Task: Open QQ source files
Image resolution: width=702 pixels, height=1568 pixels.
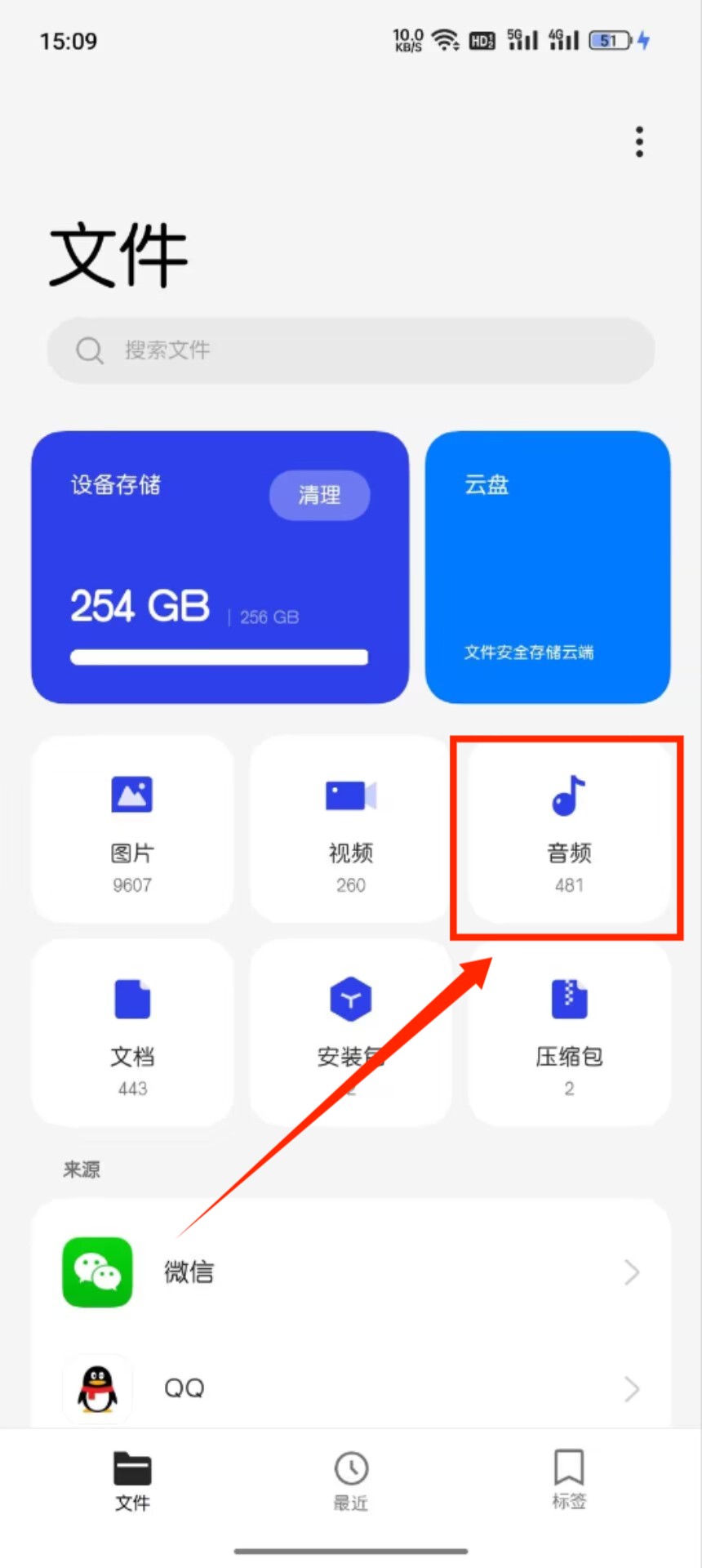Action: coord(351,1388)
